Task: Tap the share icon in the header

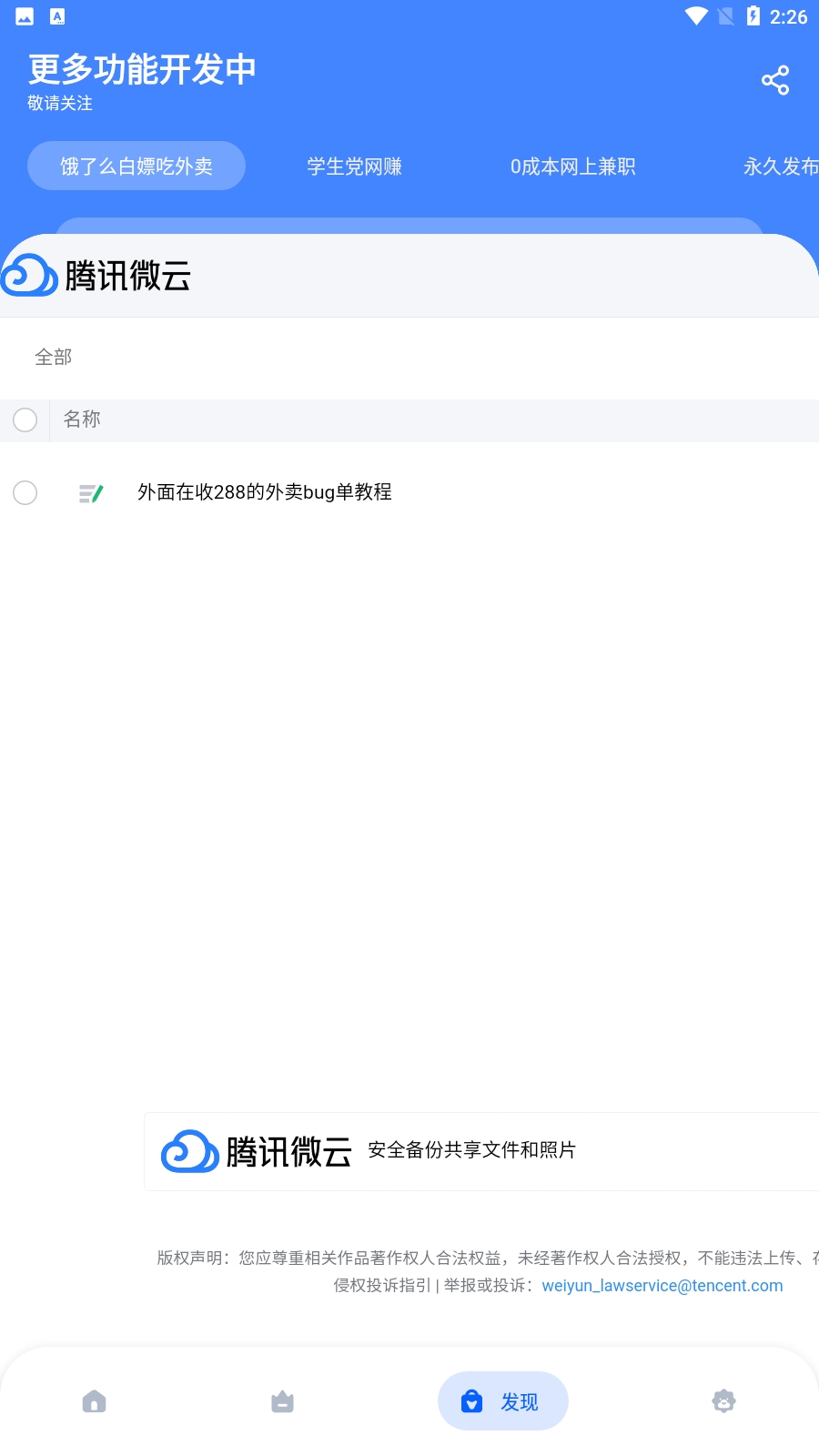Action: click(775, 81)
